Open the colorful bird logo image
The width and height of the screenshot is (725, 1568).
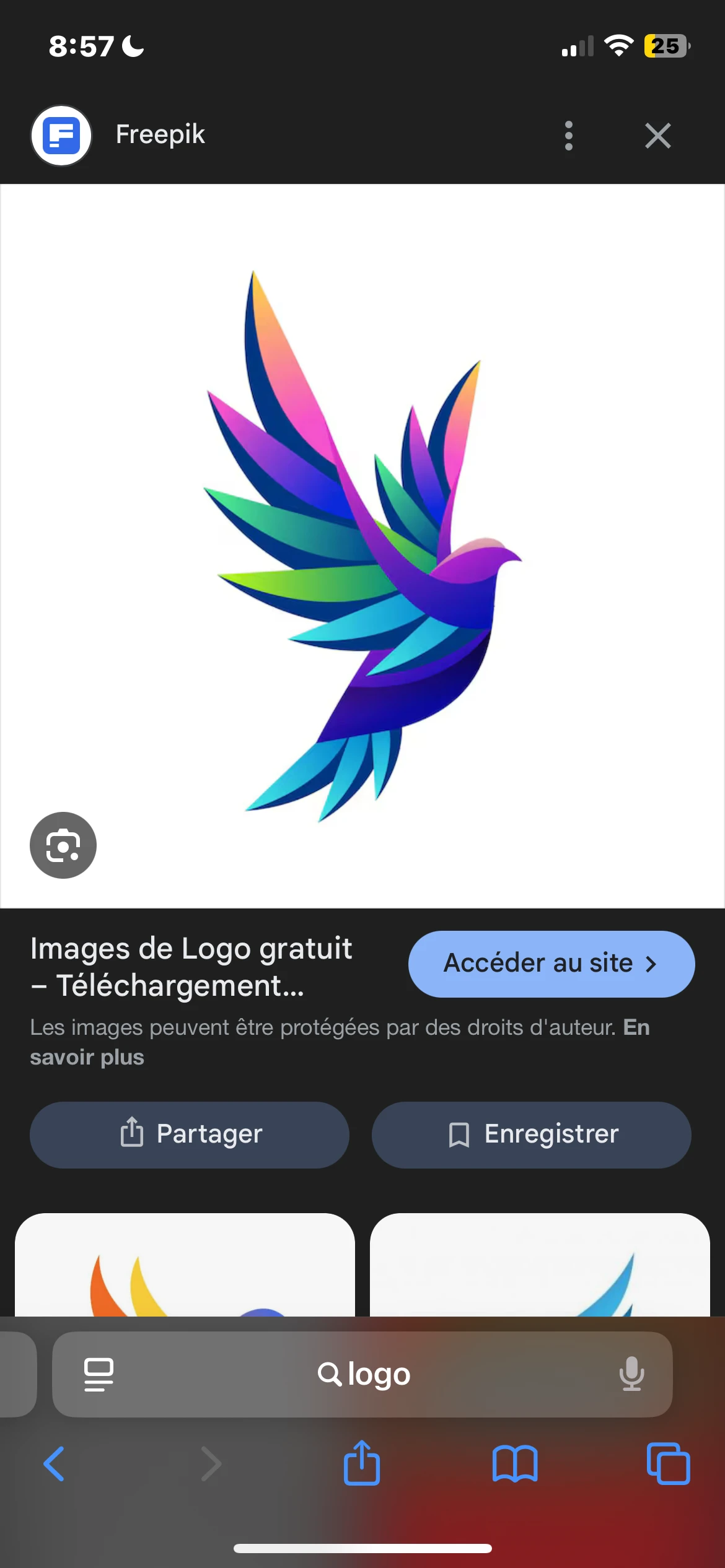coord(362,545)
